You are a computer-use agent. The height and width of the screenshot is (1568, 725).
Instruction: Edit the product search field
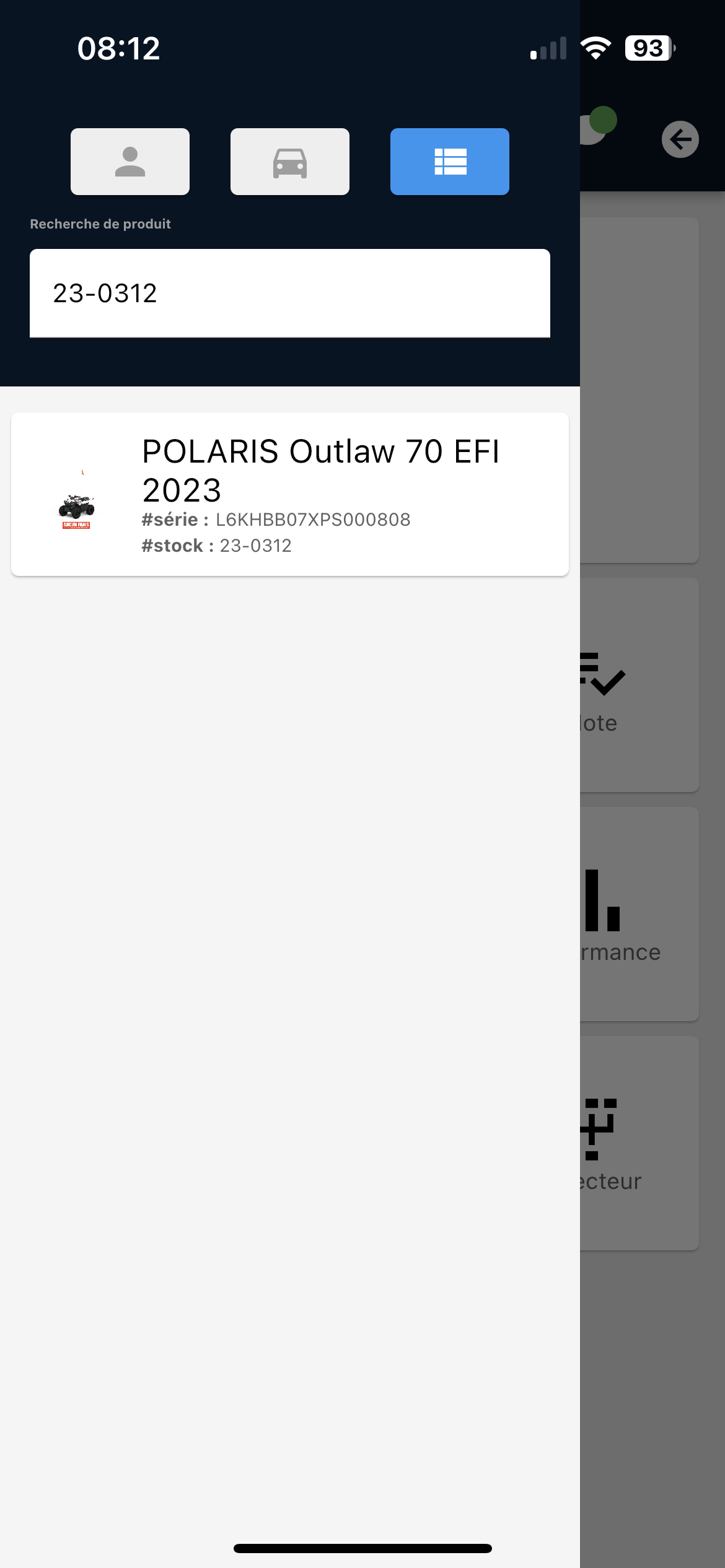[289, 293]
